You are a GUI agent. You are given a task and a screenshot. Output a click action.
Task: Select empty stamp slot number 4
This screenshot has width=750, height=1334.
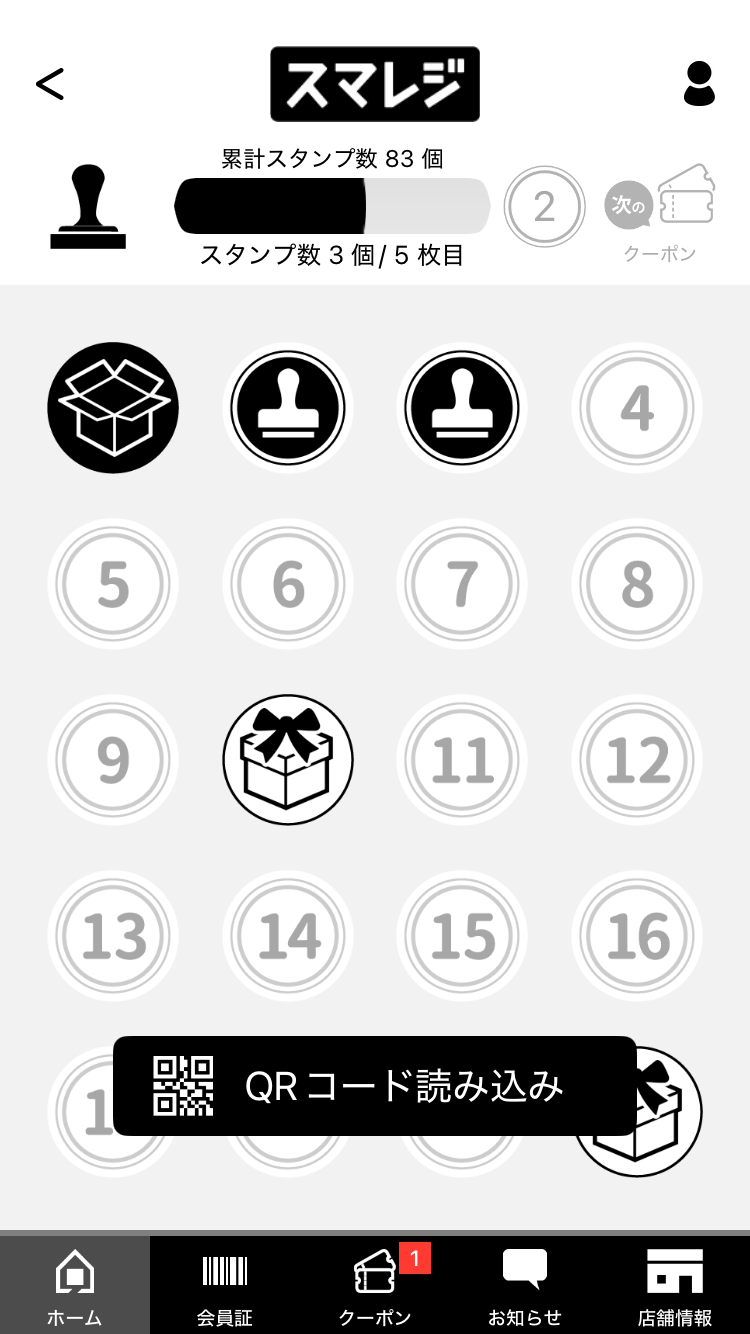637,407
